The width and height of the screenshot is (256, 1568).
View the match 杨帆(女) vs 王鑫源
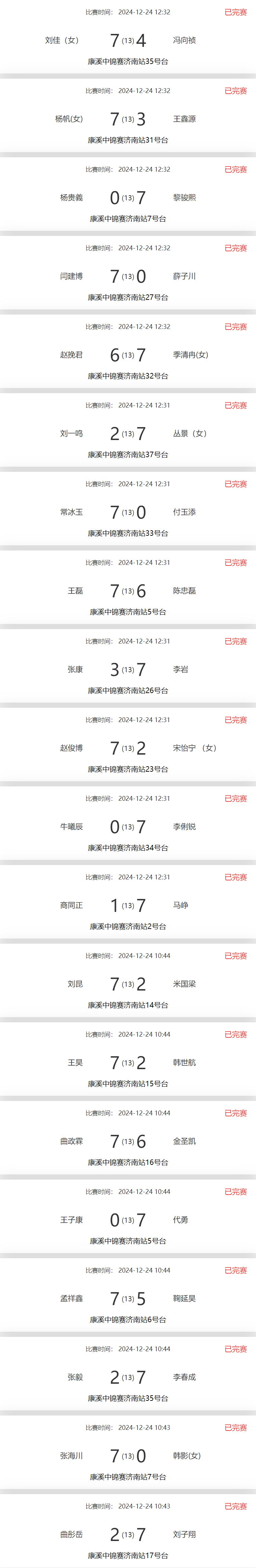tap(128, 119)
